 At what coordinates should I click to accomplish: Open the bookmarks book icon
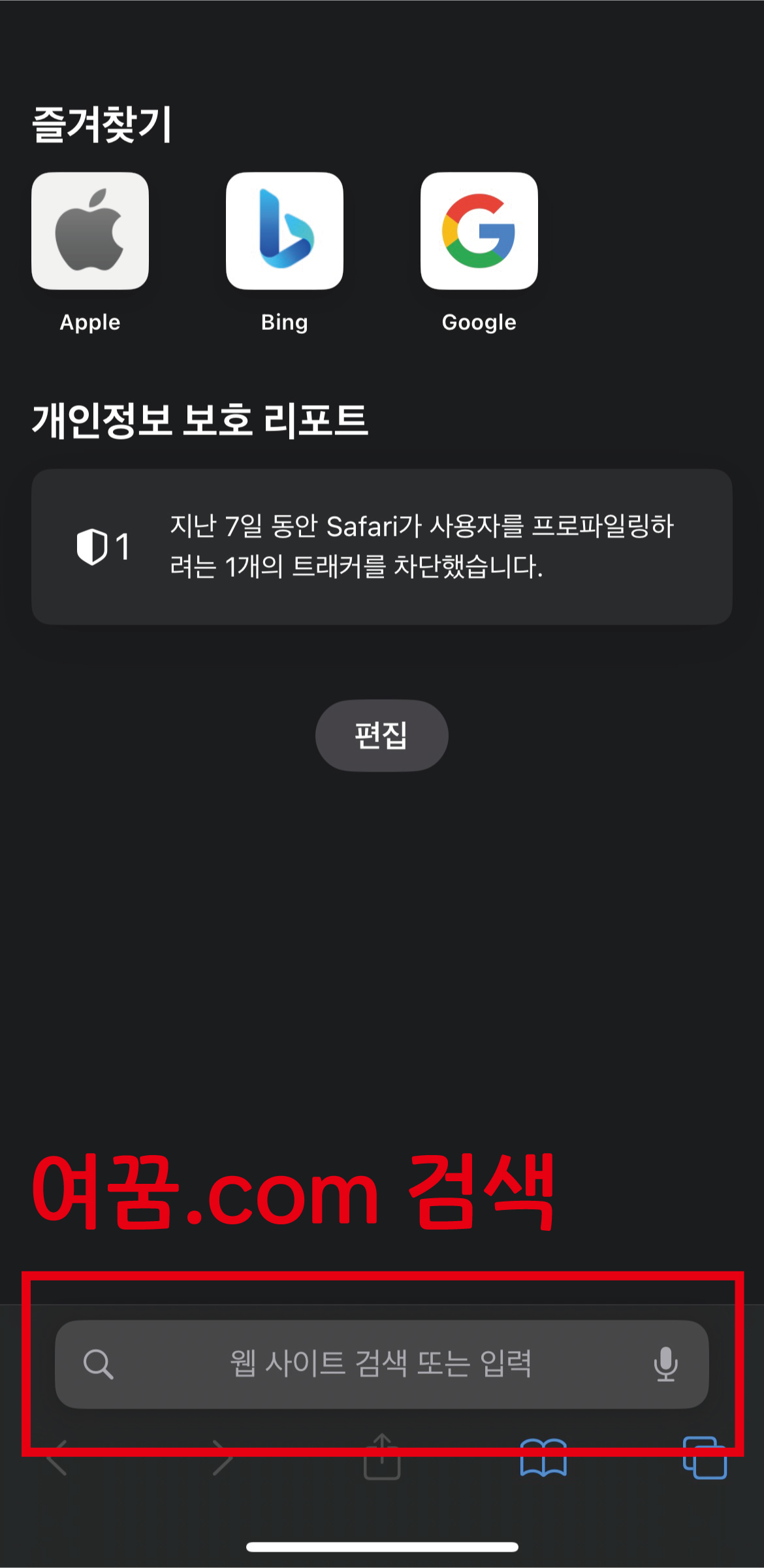tap(543, 1458)
